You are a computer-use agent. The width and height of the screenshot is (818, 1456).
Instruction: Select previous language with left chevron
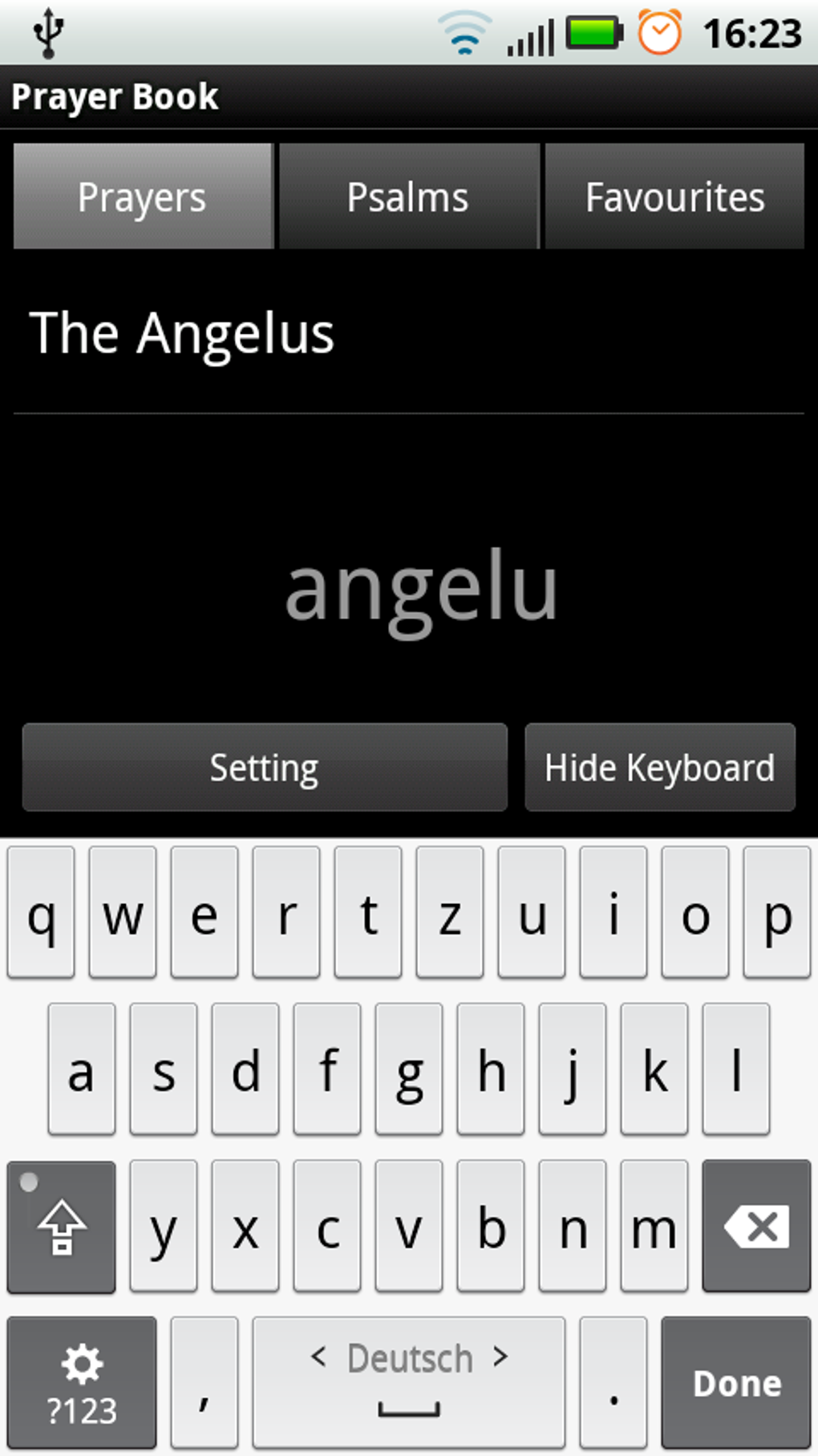320,1357
